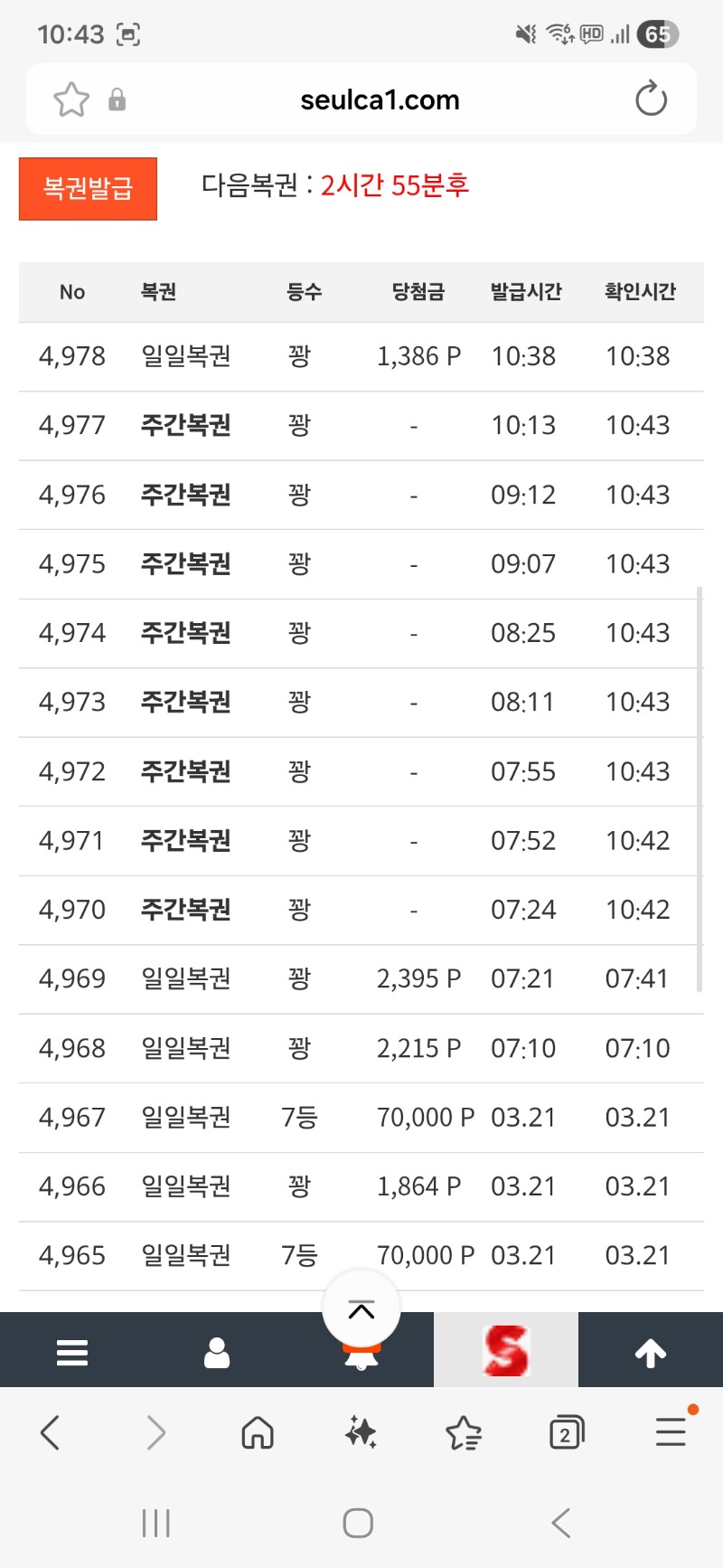Open the seulca1.com address bar
This screenshot has width=723, height=1568.
(x=380, y=99)
